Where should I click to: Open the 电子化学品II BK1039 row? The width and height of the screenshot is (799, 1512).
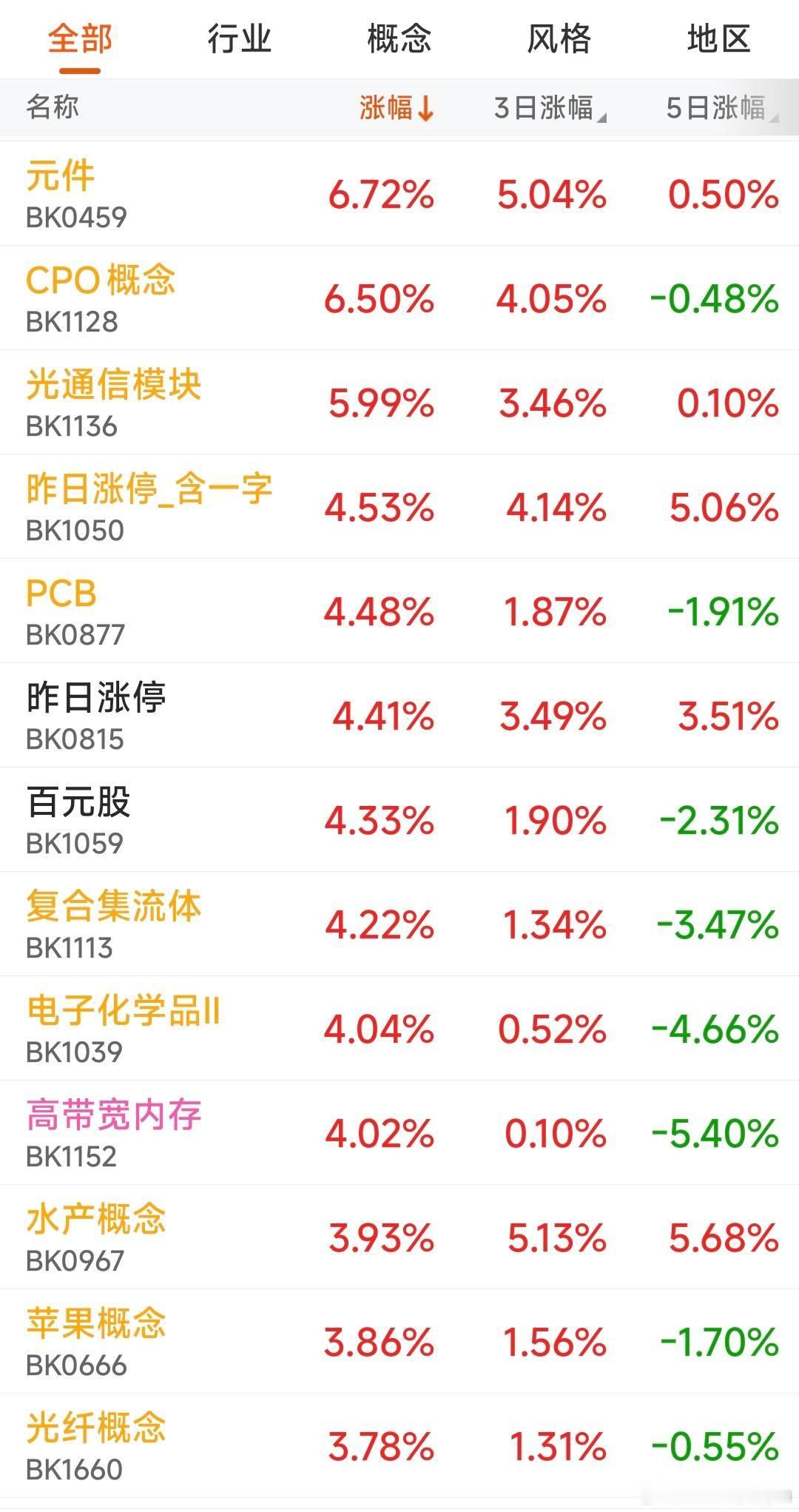[399, 1029]
